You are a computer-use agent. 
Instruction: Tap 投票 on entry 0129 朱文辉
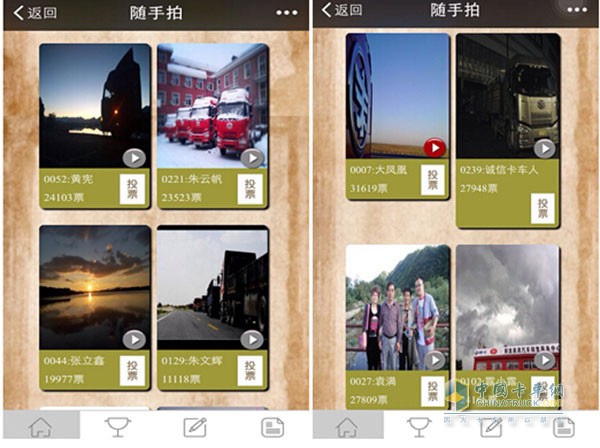click(251, 370)
